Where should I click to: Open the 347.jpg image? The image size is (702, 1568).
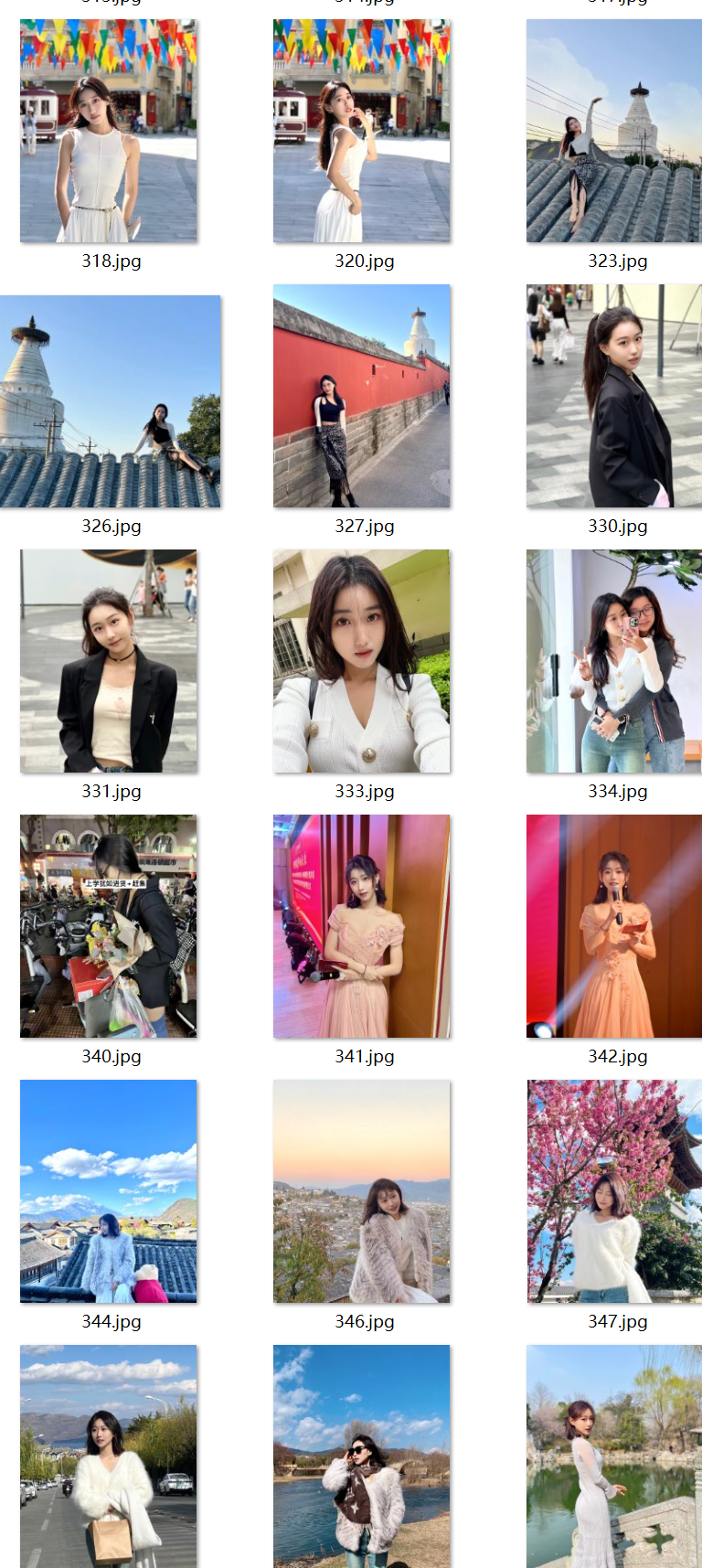[x=614, y=1191]
